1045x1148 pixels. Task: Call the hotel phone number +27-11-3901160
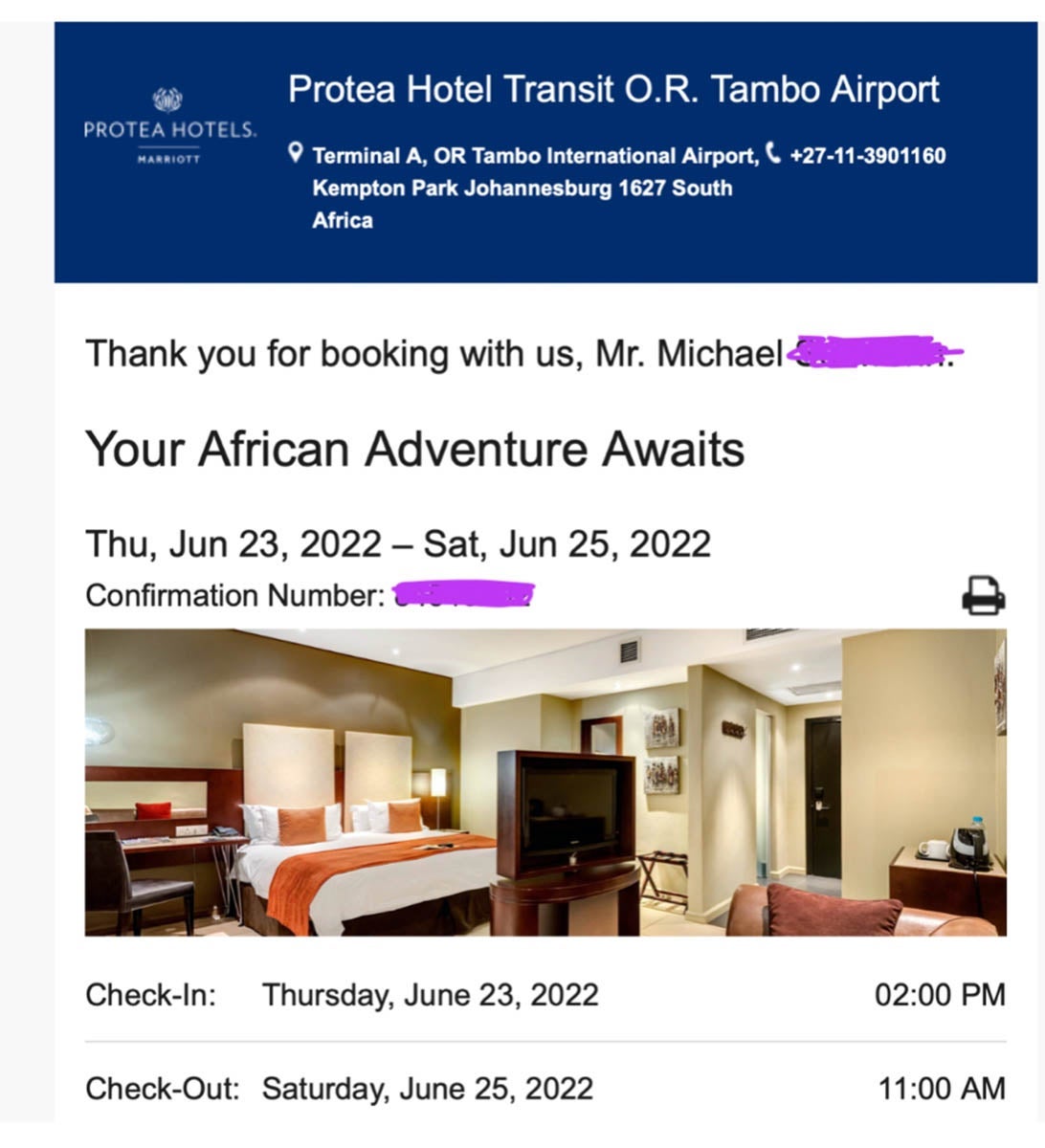tap(866, 156)
